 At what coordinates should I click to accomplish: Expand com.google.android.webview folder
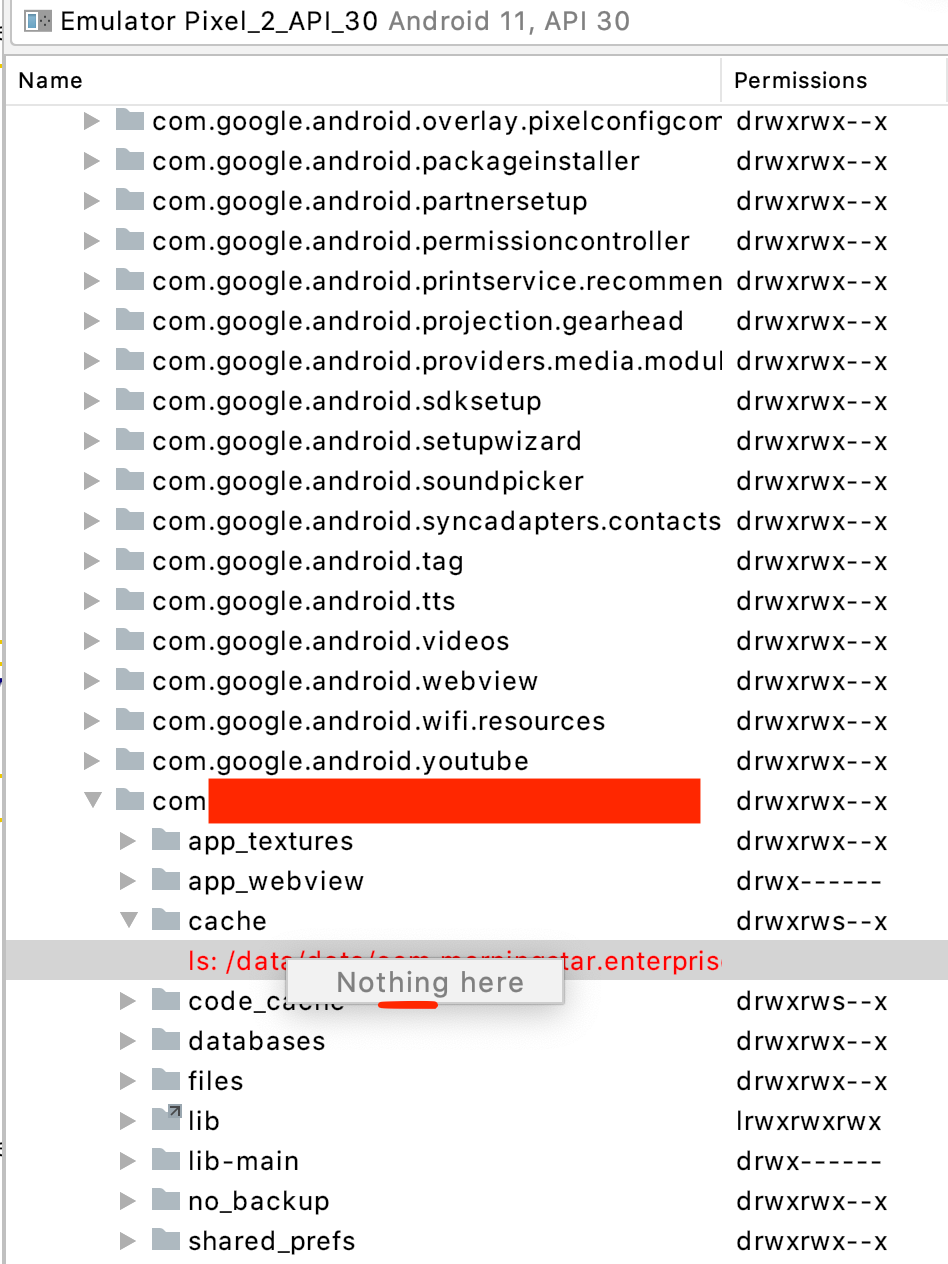pos(92,681)
